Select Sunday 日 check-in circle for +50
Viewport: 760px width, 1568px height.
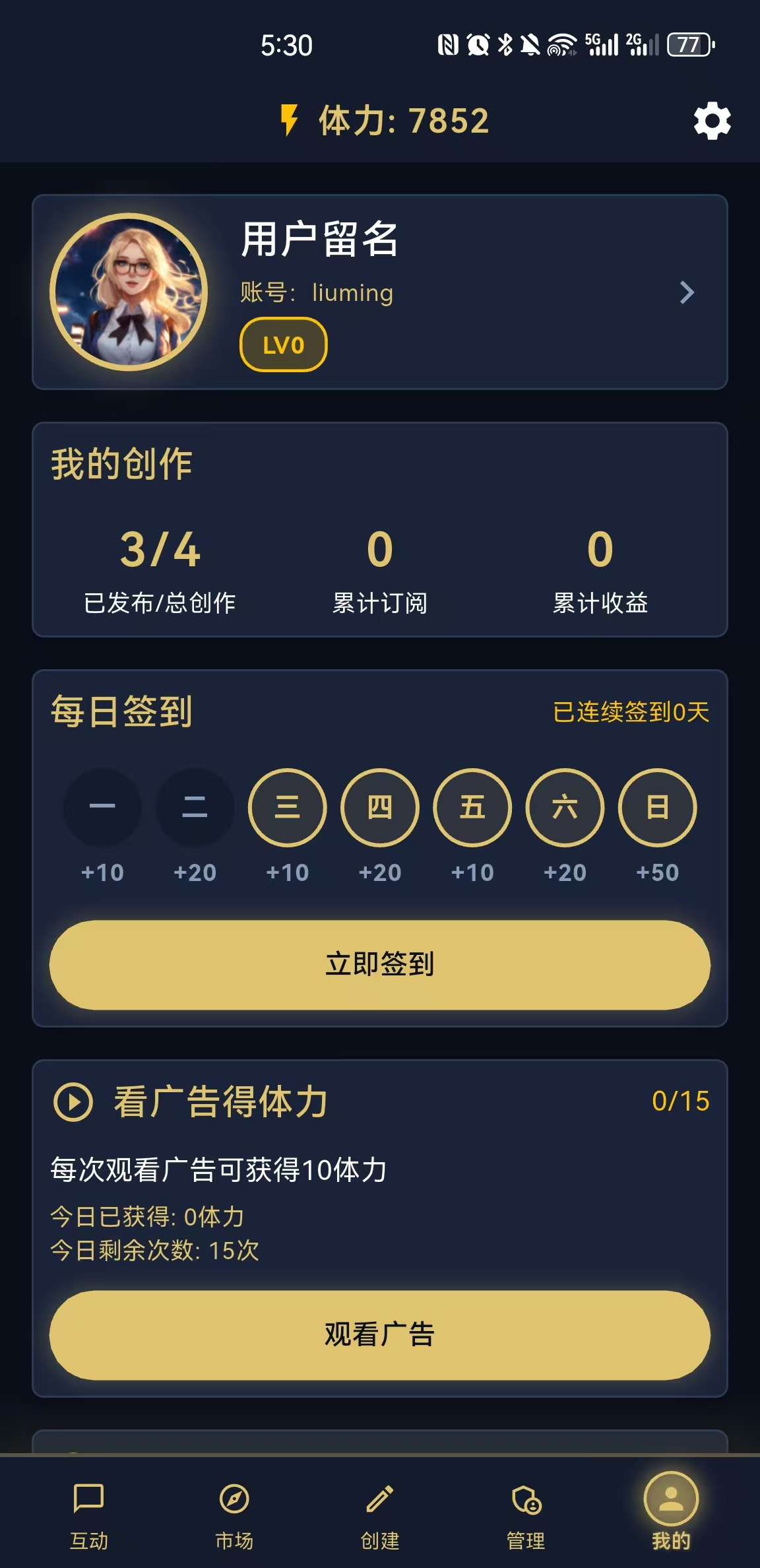[x=657, y=808]
